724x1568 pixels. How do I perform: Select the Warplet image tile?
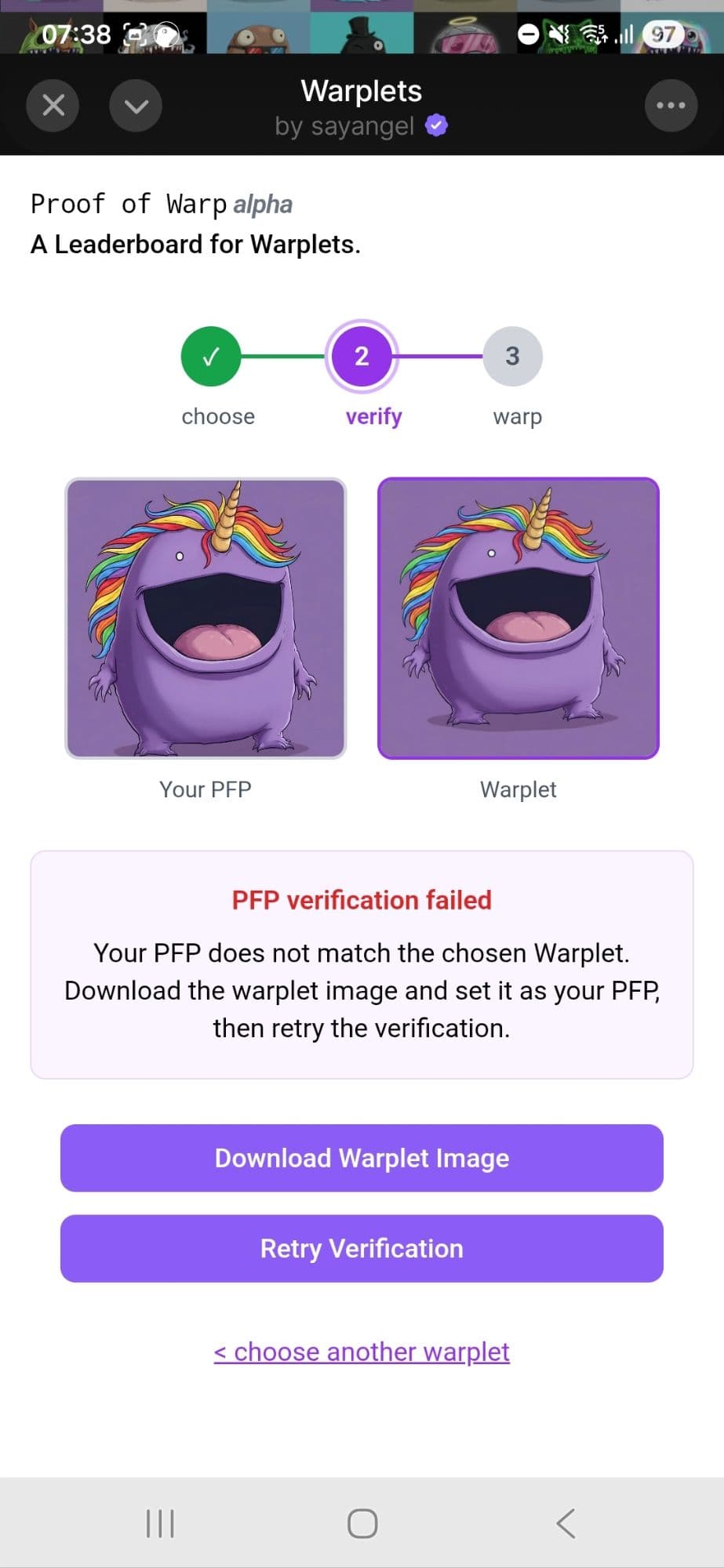(x=518, y=619)
